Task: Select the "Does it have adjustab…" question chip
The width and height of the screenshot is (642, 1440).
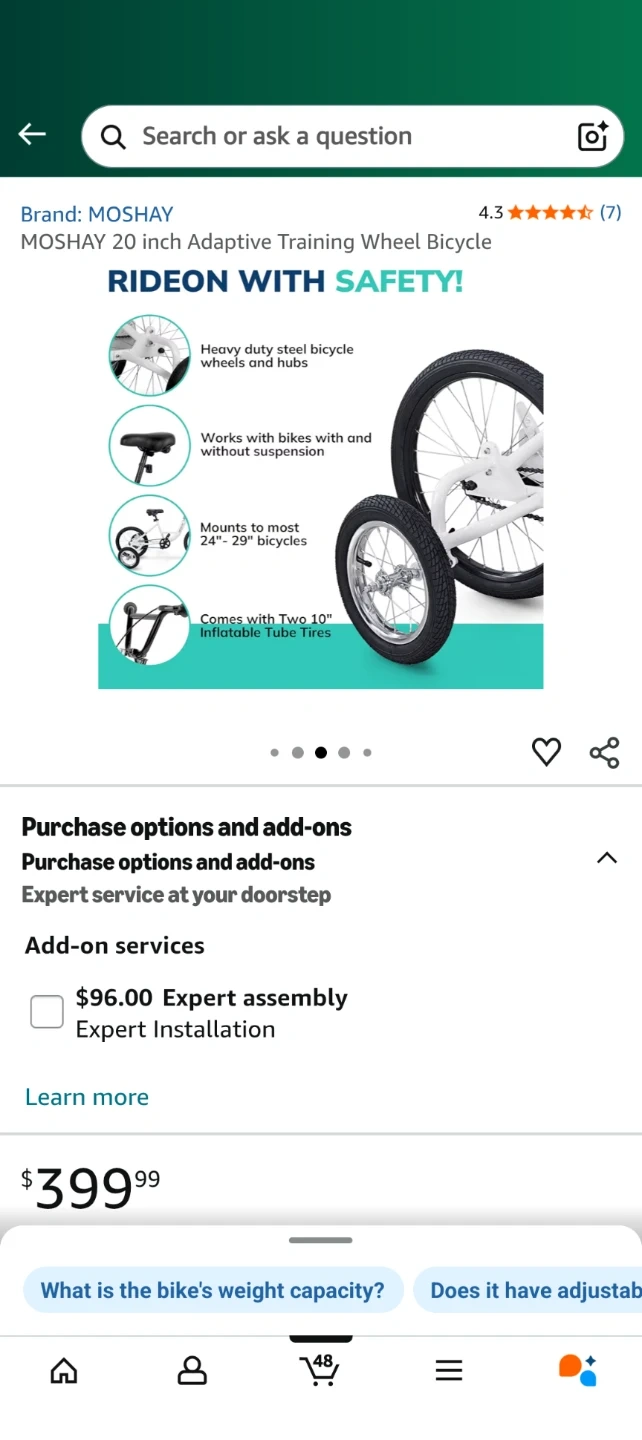Action: [x=530, y=1290]
